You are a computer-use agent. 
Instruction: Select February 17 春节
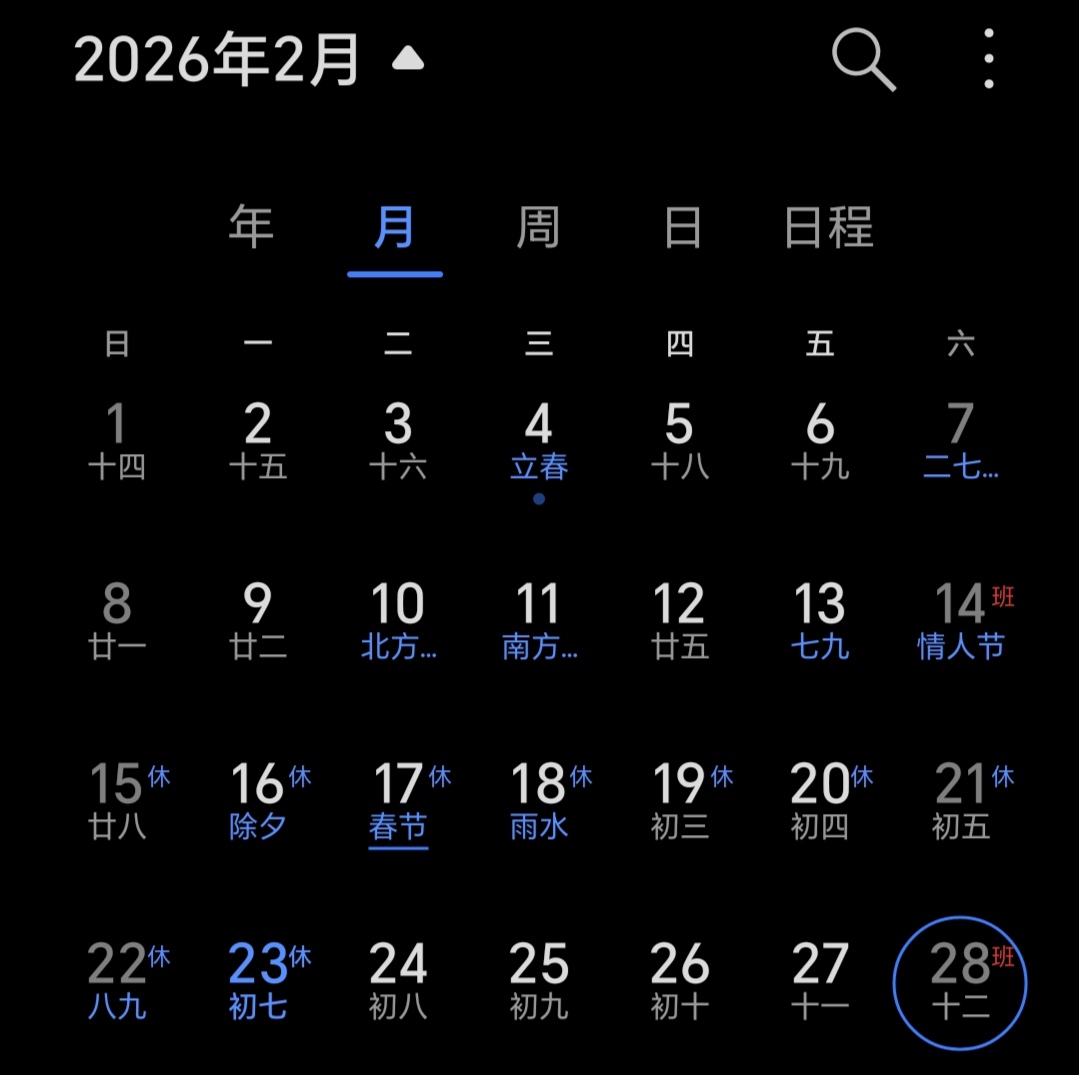click(x=398, y=802)
